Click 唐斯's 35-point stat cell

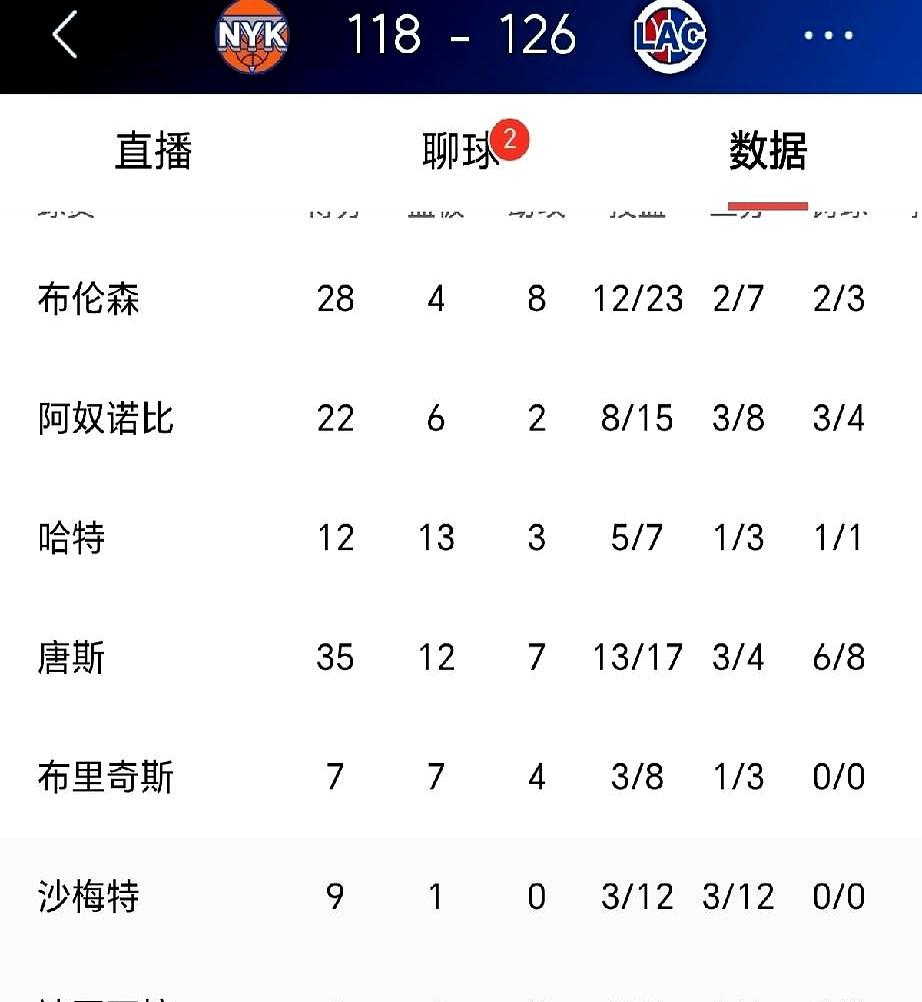(x=335, y=658)
